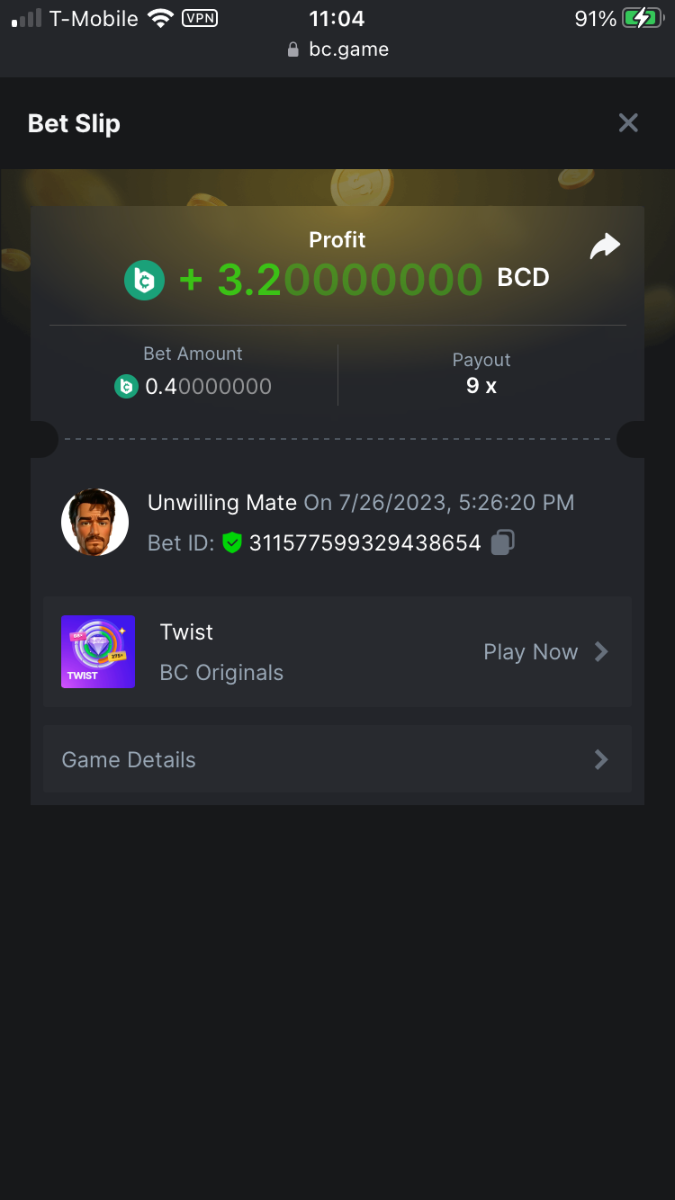The image size is (675, 1200).
Task: Share this bet slip
Action: (605, 246)
